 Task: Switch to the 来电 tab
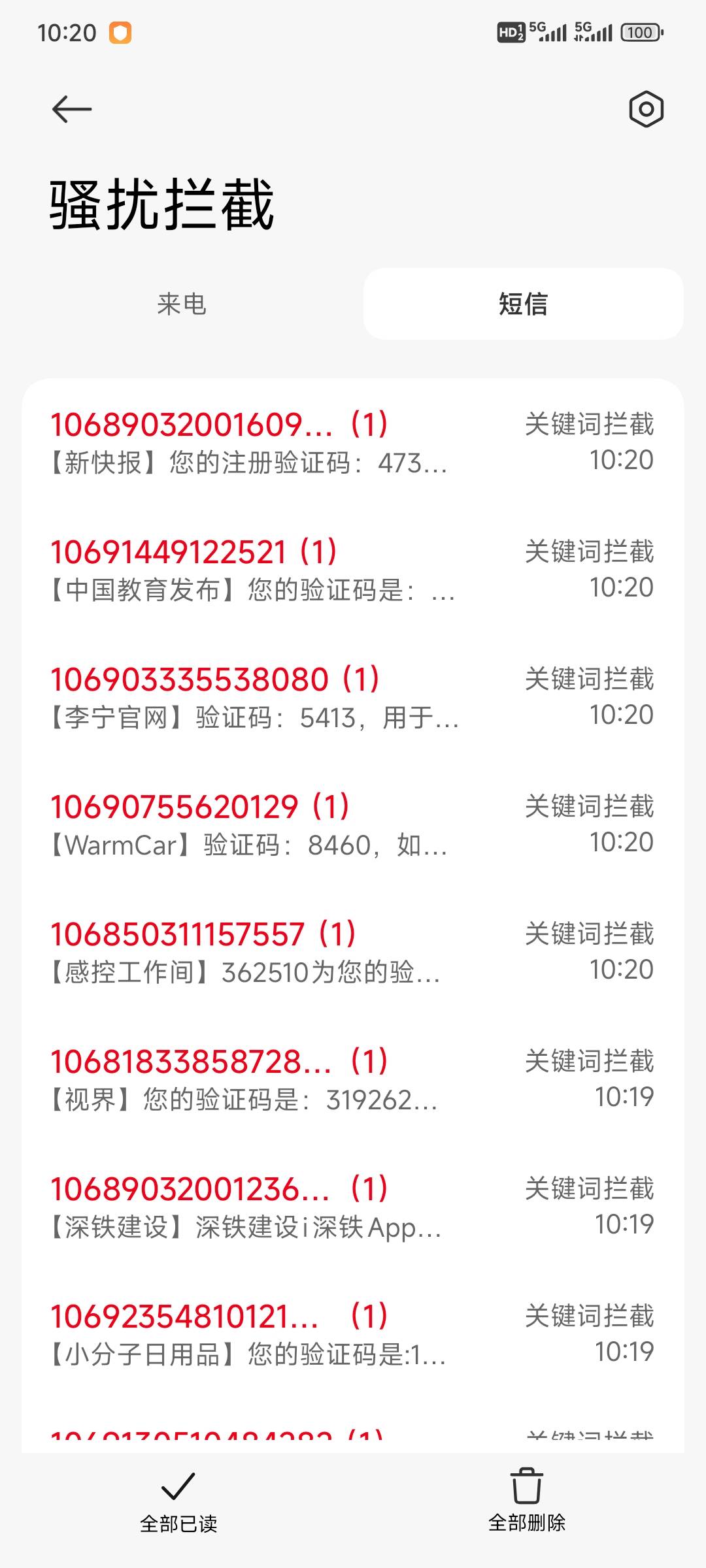(x=182, y=304)
